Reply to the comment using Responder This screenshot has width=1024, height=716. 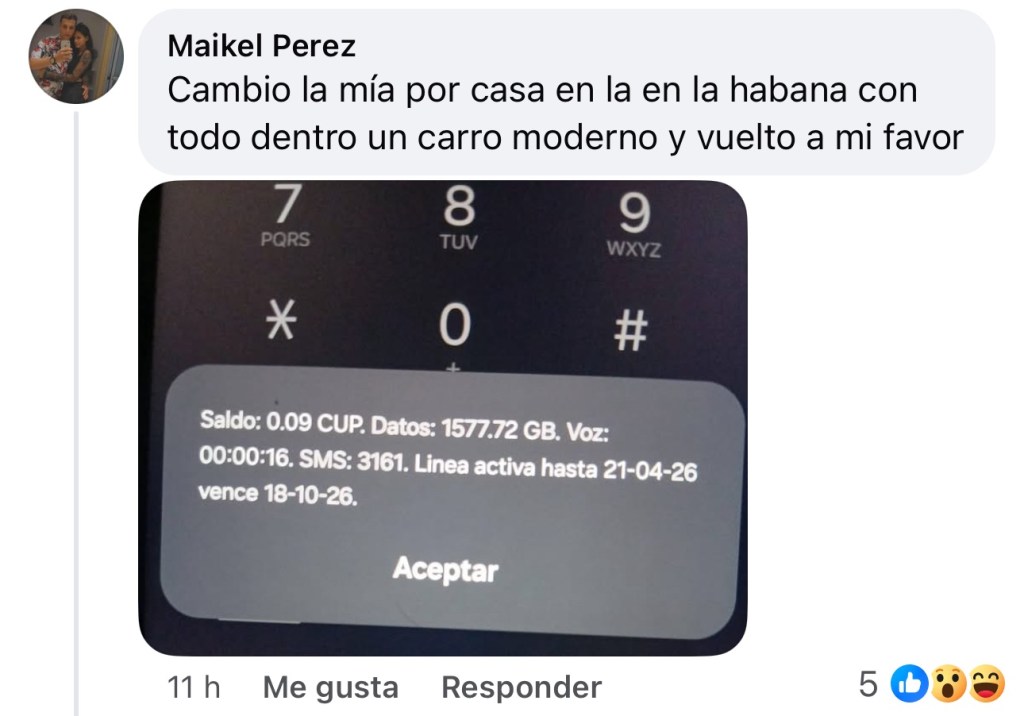coord(521,687)
